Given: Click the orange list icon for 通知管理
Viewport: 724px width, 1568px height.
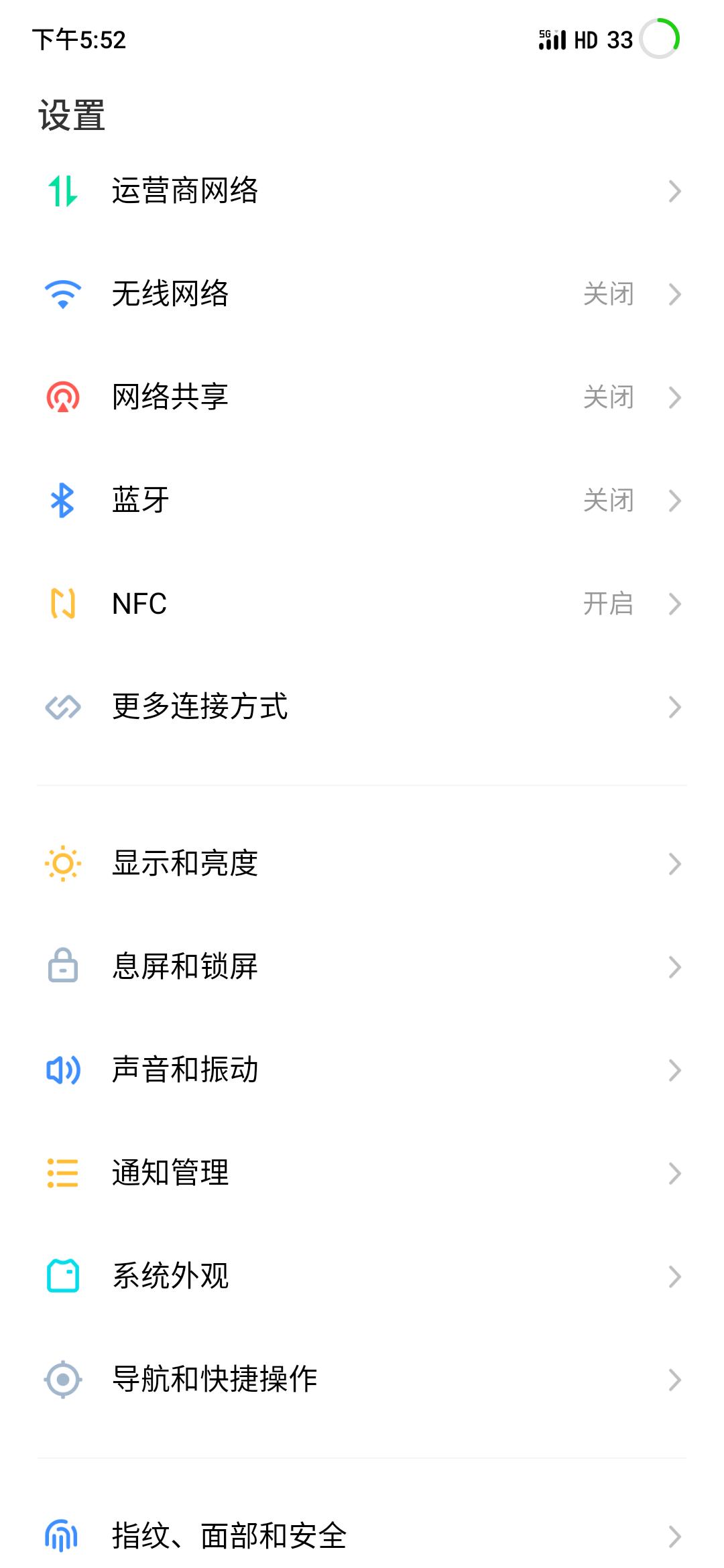Looking at the screenshot, I should point(64,1173).
